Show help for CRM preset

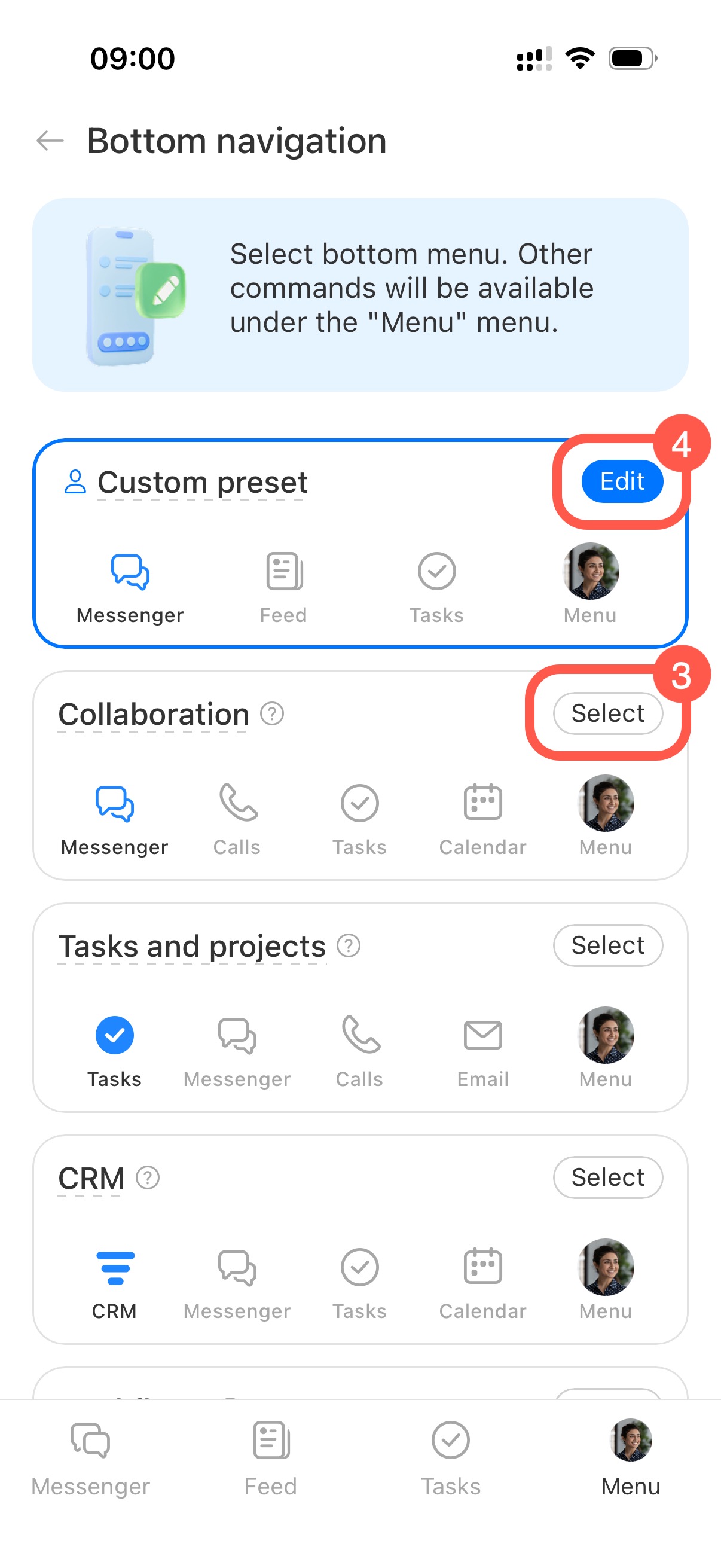(x=148, y=1178)
